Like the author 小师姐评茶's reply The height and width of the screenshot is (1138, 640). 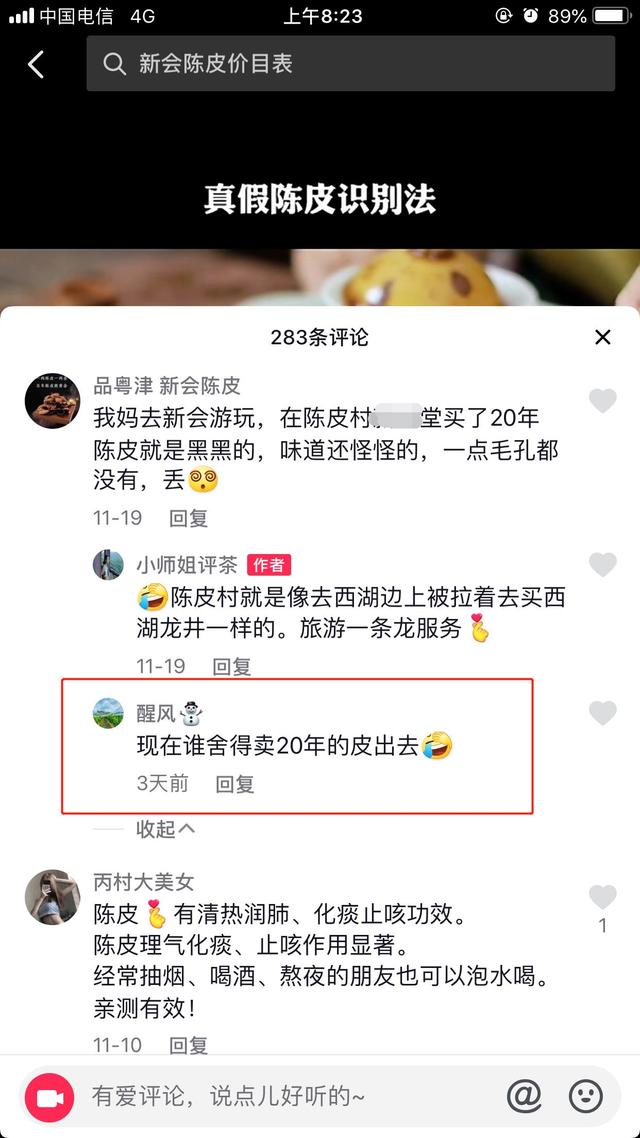pyautogui.click(x=602, y=565)
